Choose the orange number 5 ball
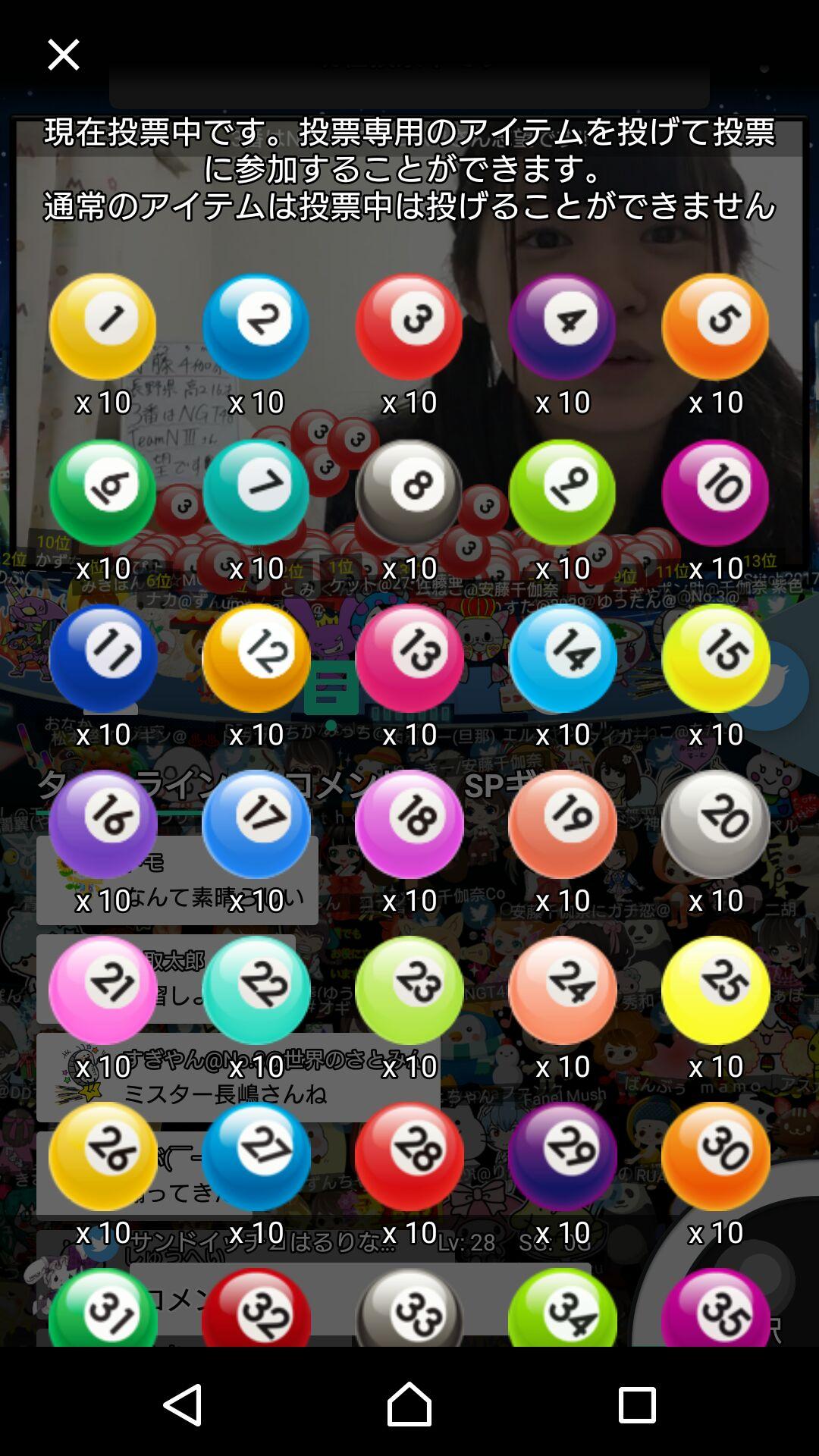This screenshot has width=819, height=1456. (x=715, y=327)
